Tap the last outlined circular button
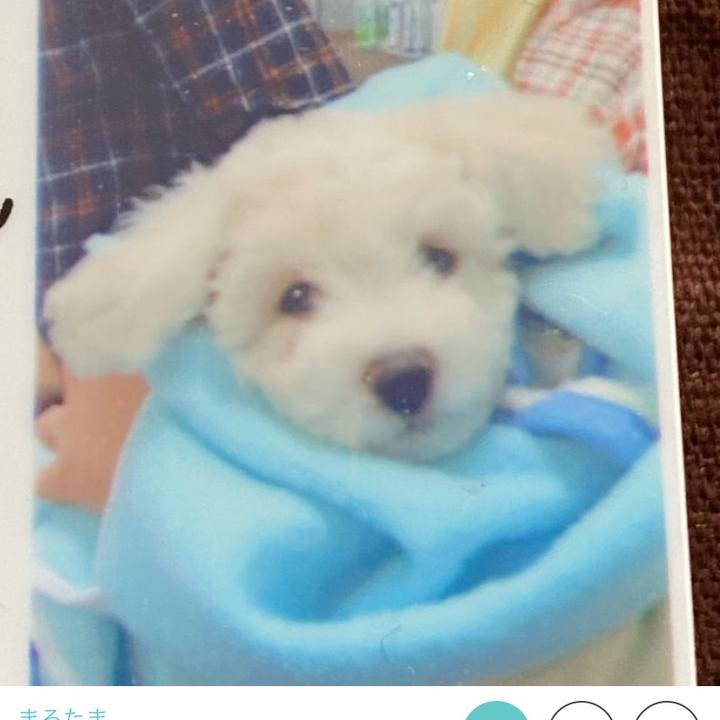Viewport: 720px width, 720px height. (x=666, y=712)
